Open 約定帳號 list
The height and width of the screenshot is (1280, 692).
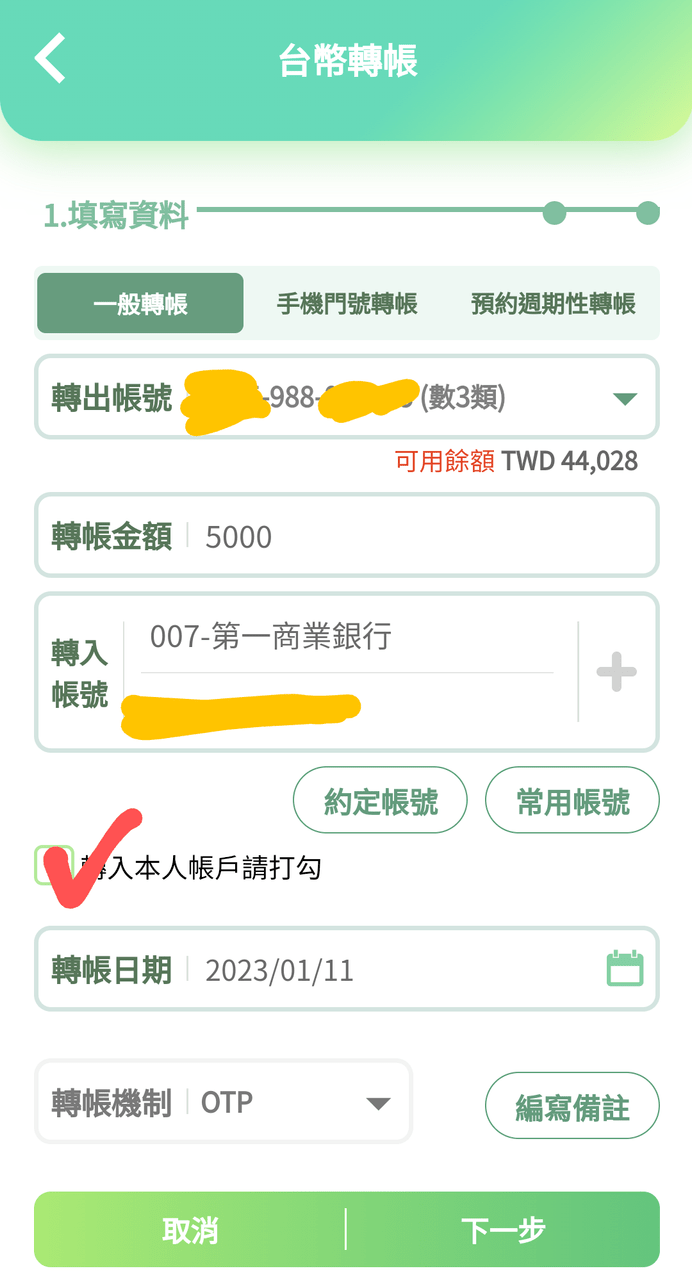click(380, 800)
